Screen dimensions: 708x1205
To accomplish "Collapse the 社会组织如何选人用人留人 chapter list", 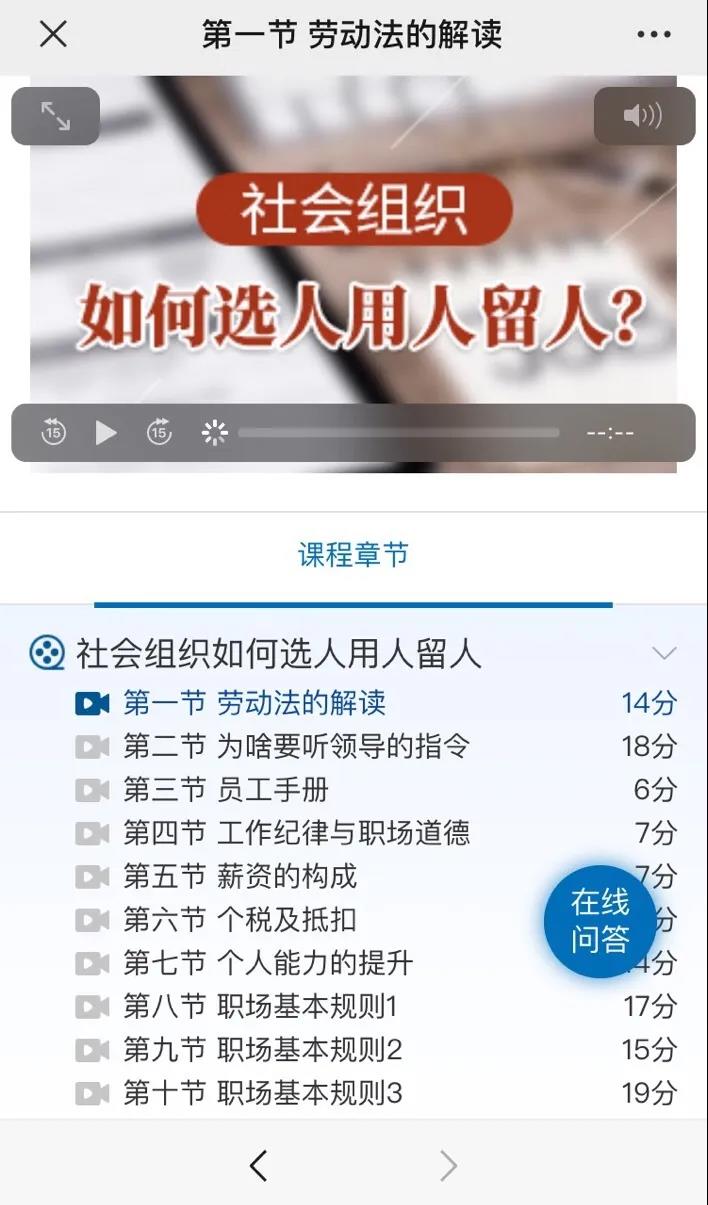I will click(x=664, y=654).
